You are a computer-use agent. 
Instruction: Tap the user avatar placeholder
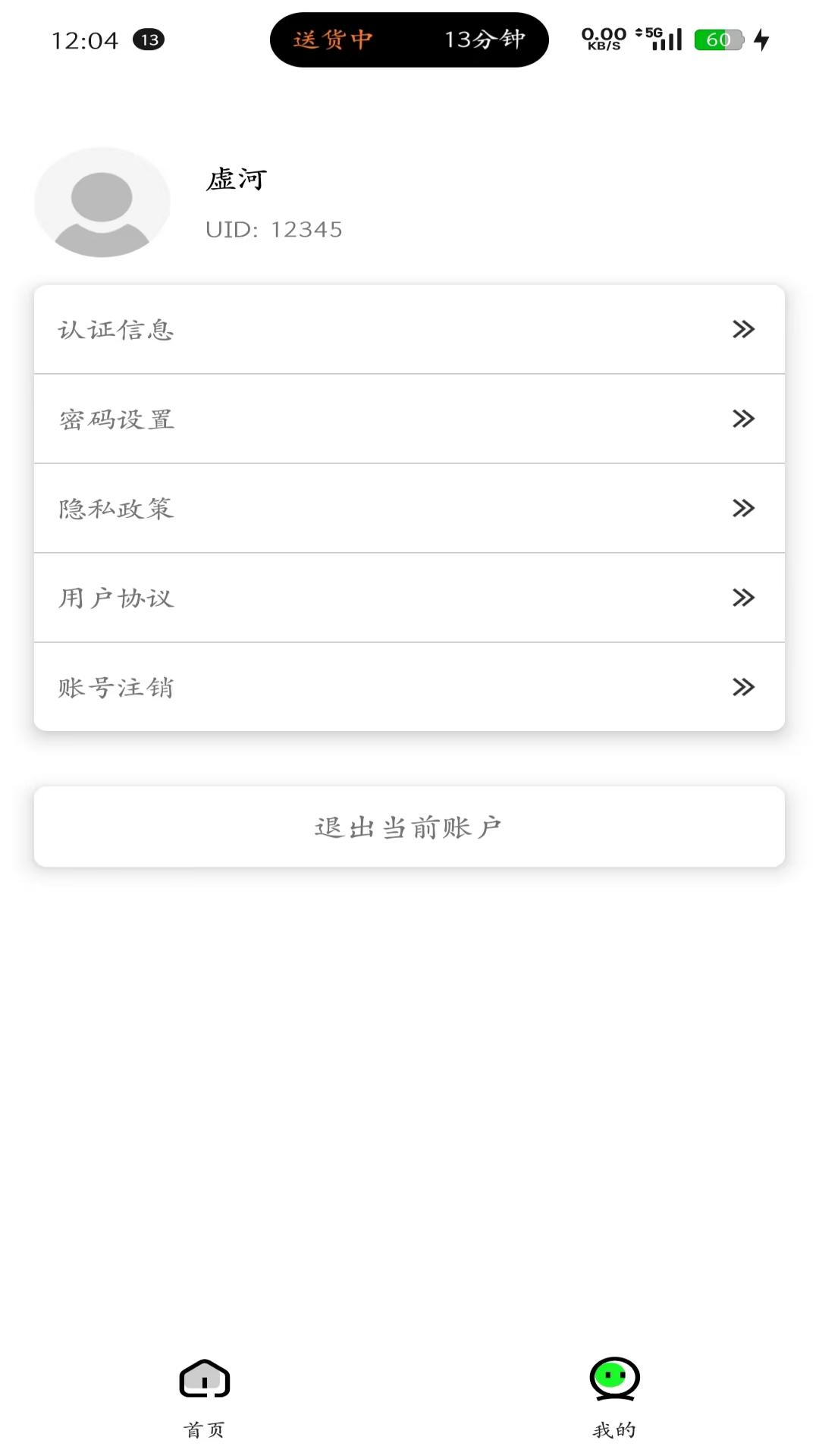(102, 201)
